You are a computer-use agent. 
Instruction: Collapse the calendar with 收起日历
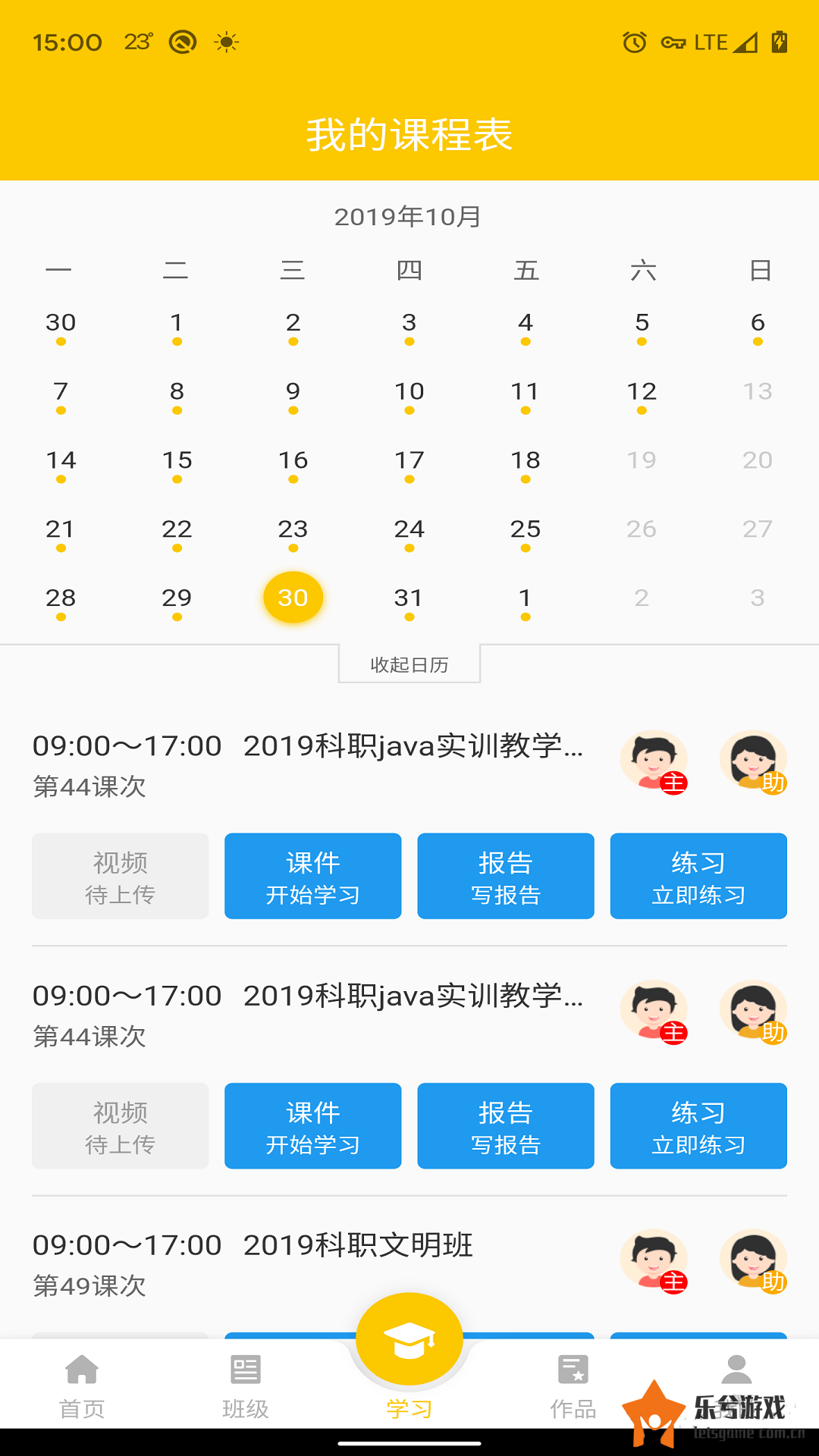pos(409,664)
